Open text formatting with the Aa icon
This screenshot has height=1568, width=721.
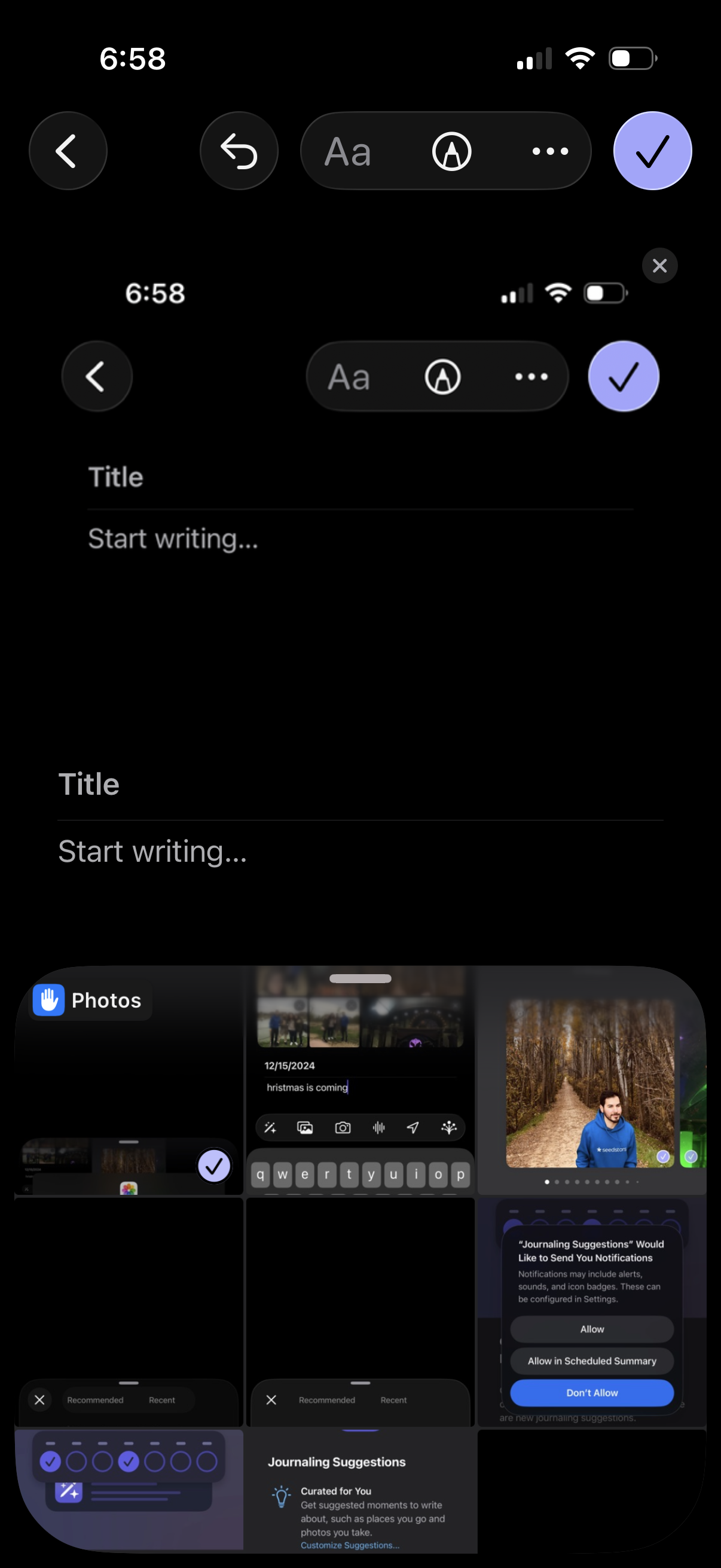pyautogui.click(x=349, y=151)
